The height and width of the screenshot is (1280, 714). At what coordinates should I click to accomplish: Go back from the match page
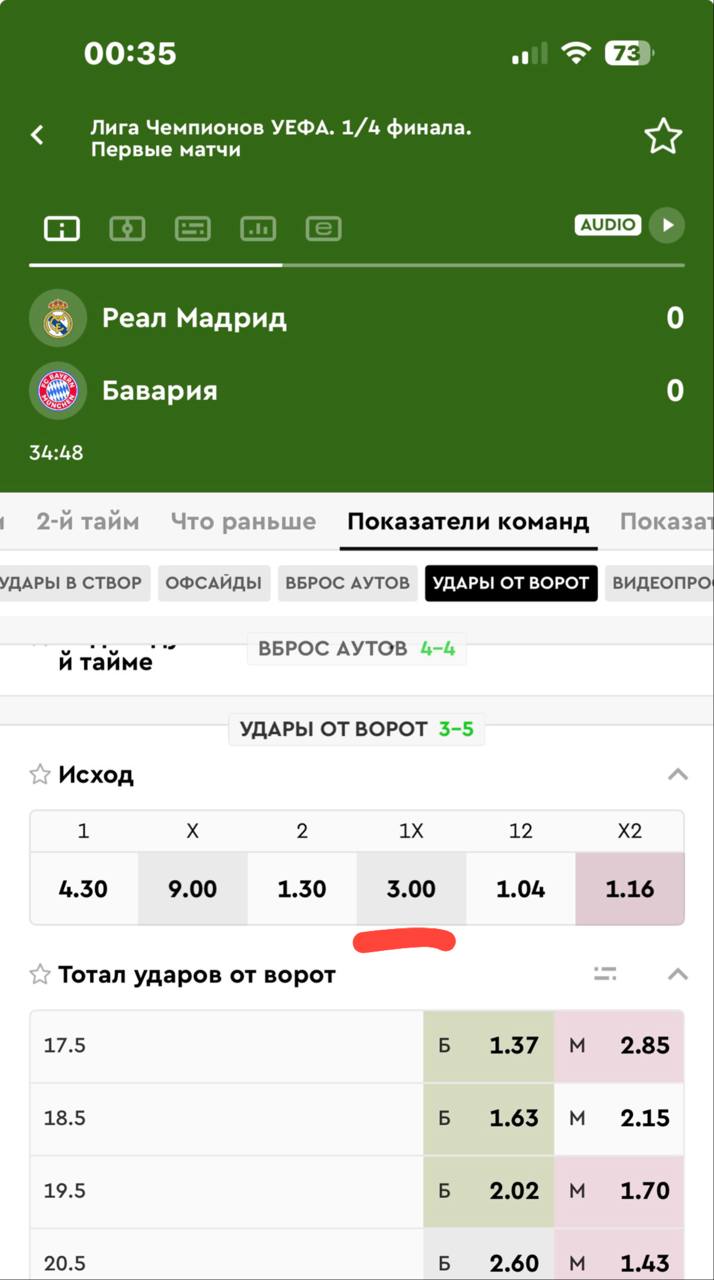tap(37, 135)
